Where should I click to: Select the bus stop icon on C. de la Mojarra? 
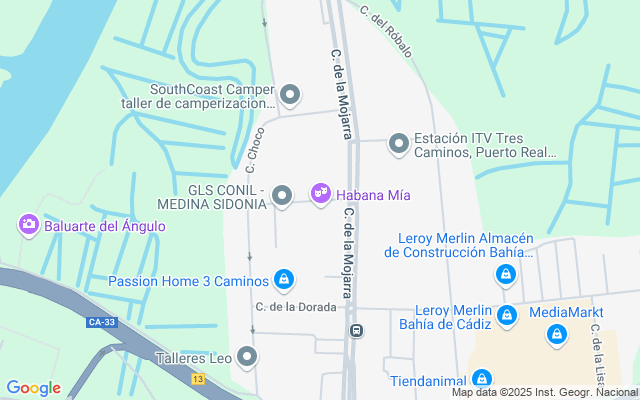356,330
